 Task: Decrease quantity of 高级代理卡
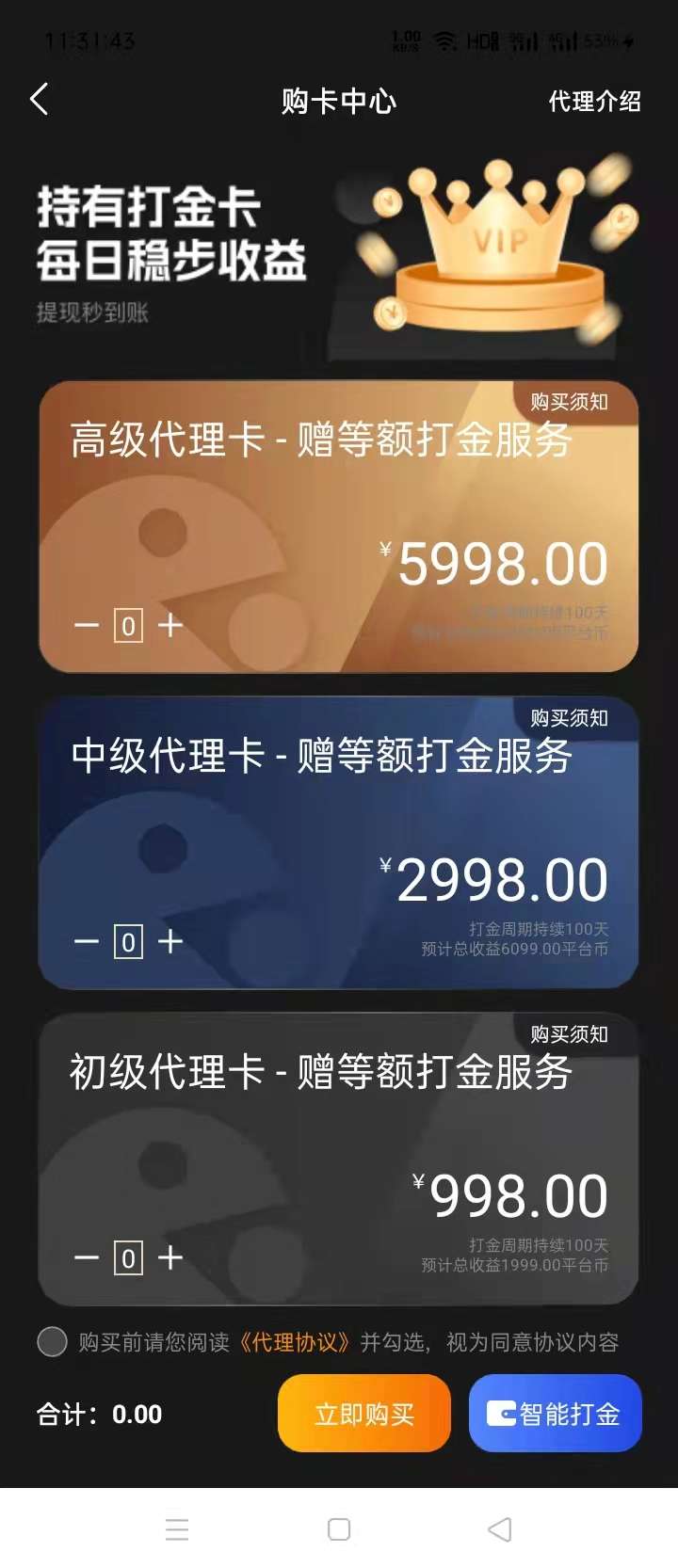coord(87,625)
